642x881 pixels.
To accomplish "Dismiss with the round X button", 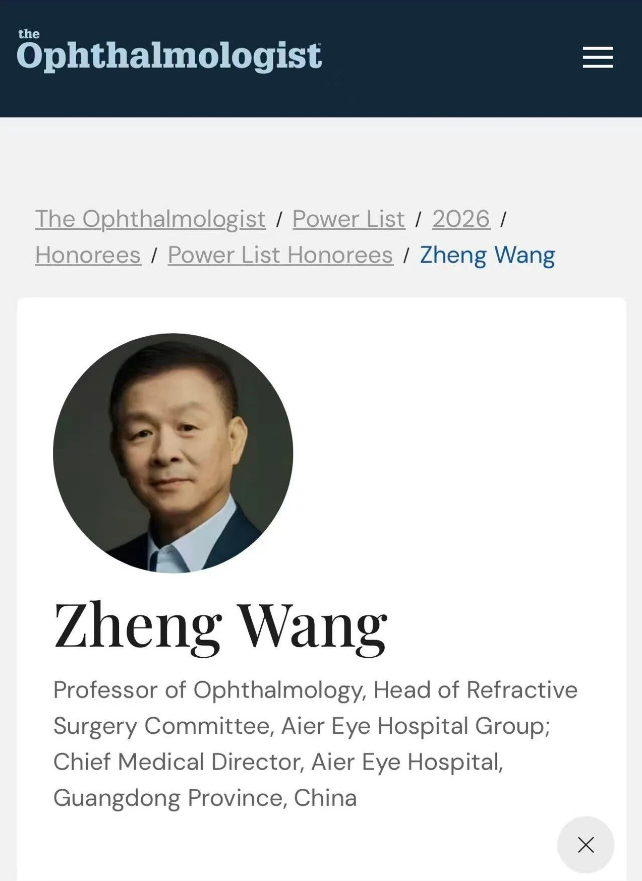I will click(x=586, y=845).
